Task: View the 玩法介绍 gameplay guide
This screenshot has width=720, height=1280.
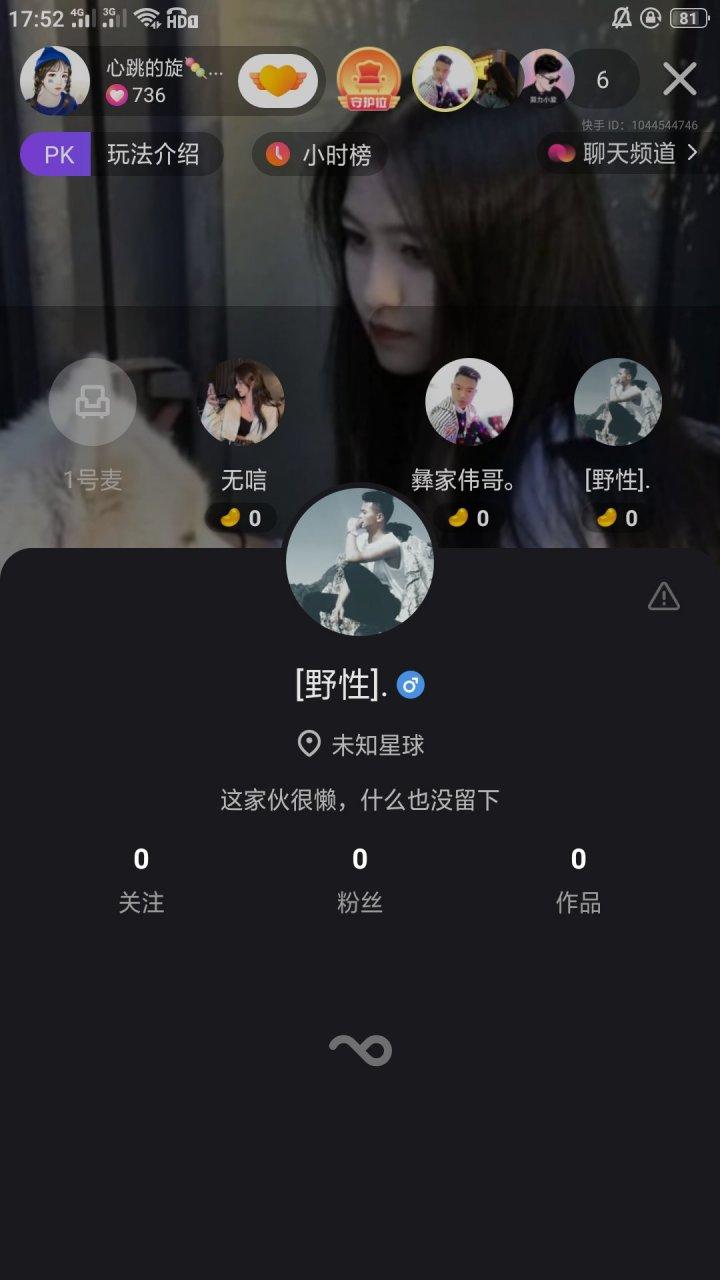Action: click(154, 155)
